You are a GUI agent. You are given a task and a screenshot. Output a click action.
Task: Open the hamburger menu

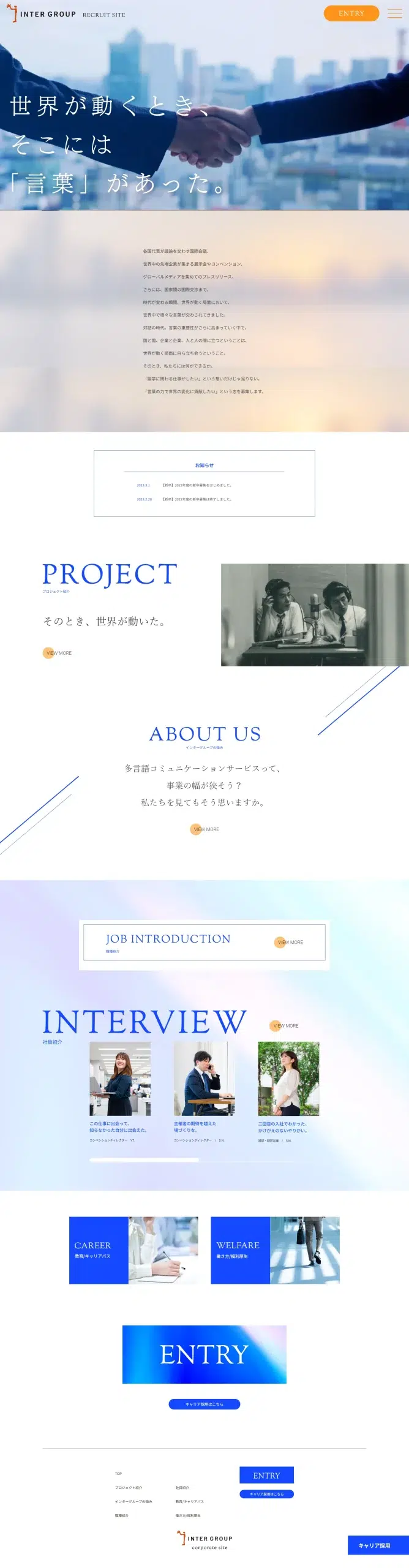point(395,13)
